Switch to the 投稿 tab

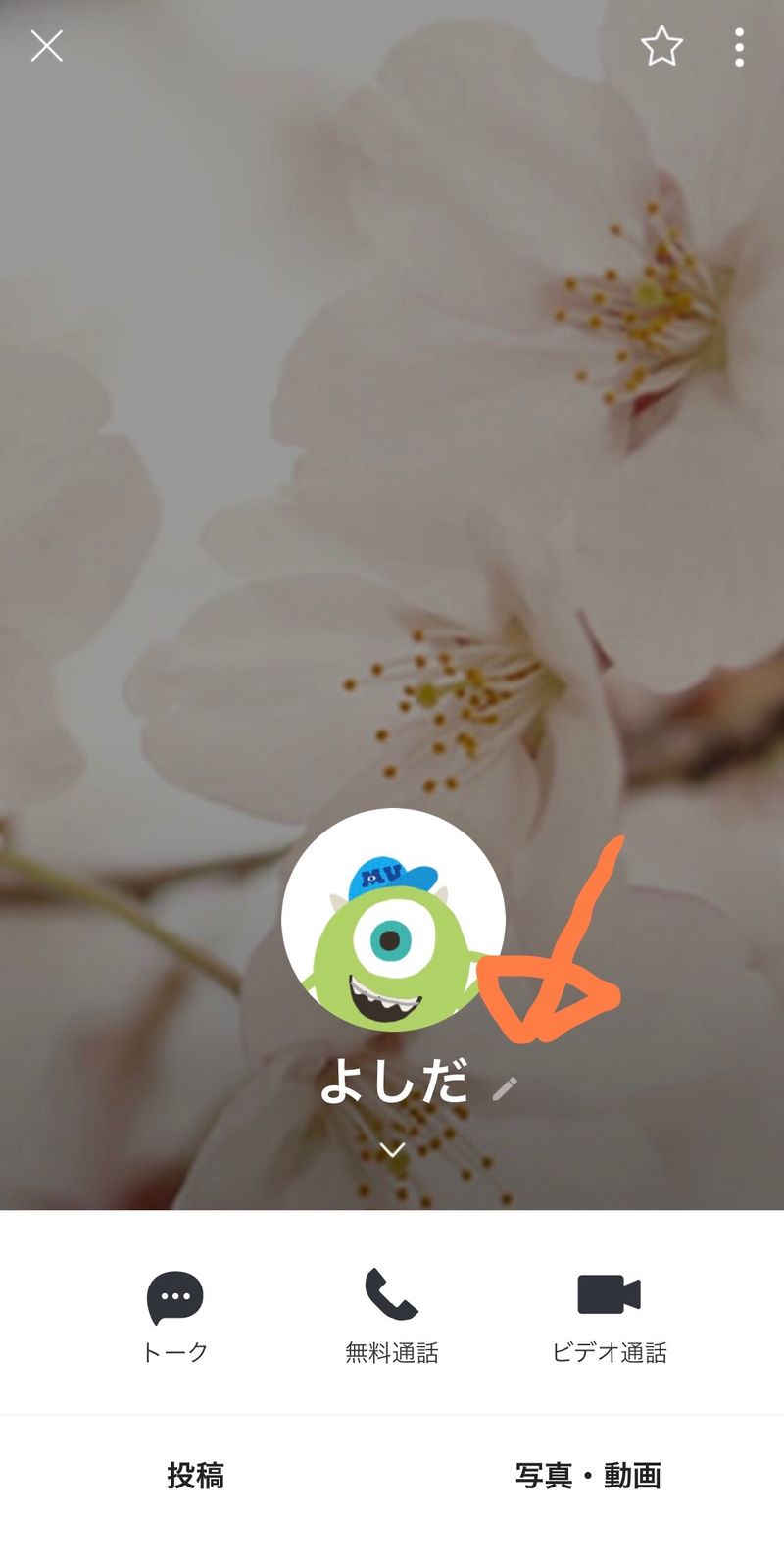pos(196,1475)
